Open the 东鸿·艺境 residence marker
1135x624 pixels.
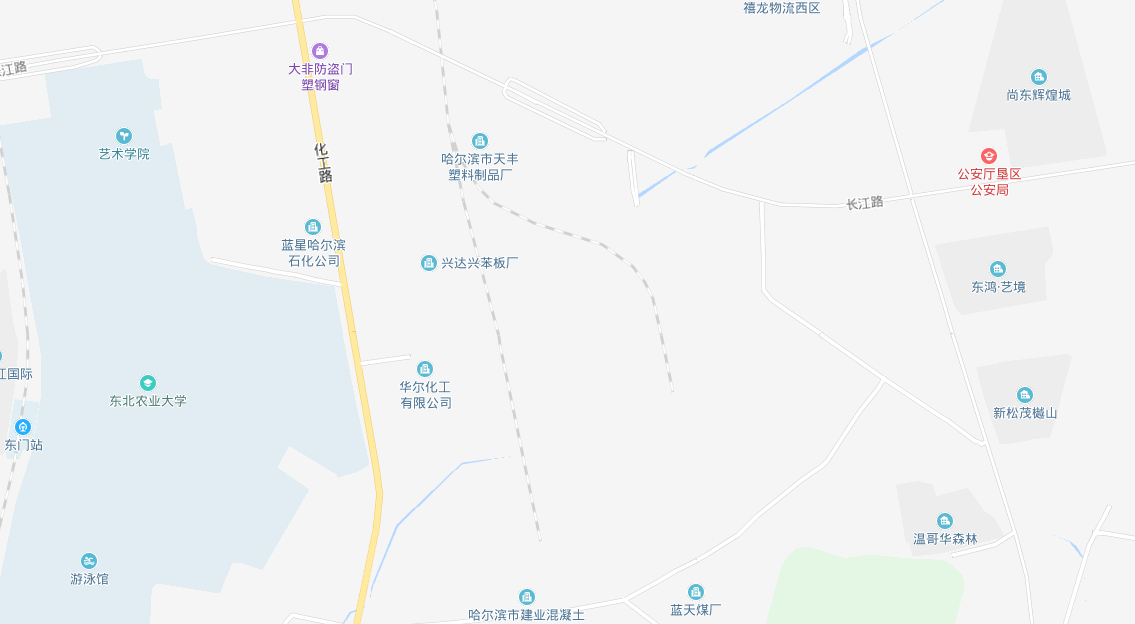997,269
